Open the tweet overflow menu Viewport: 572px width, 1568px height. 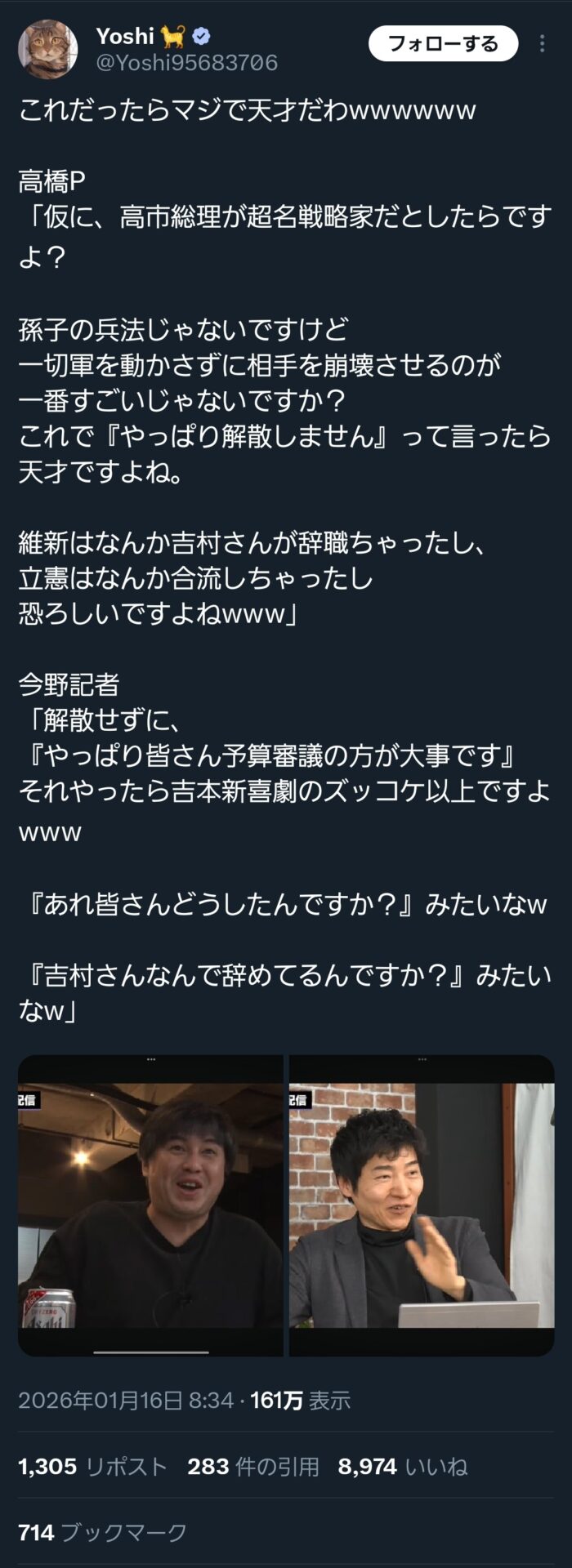coord(542,43)
